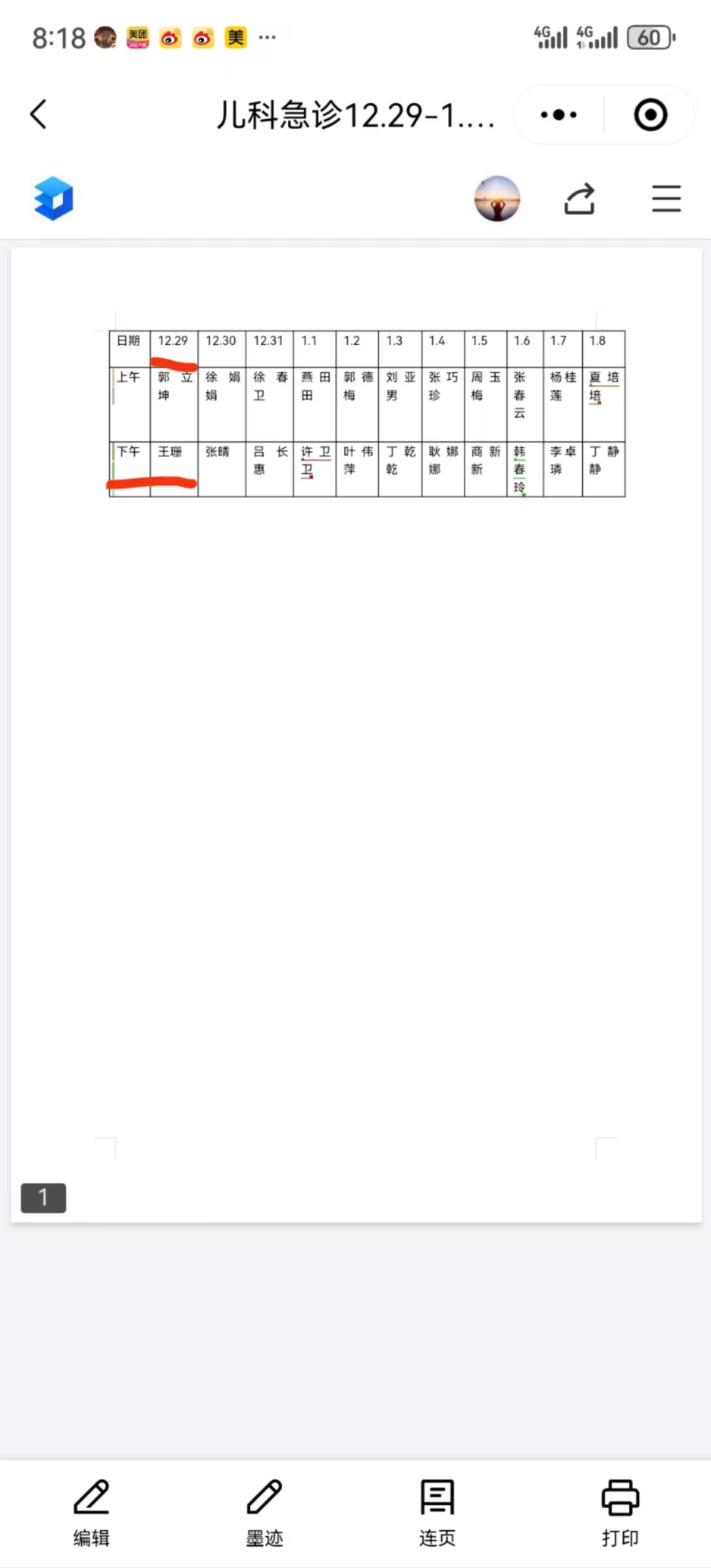Select the 墨迹 ink tool
The image size is (711, 1568).
coord(265,1512)
